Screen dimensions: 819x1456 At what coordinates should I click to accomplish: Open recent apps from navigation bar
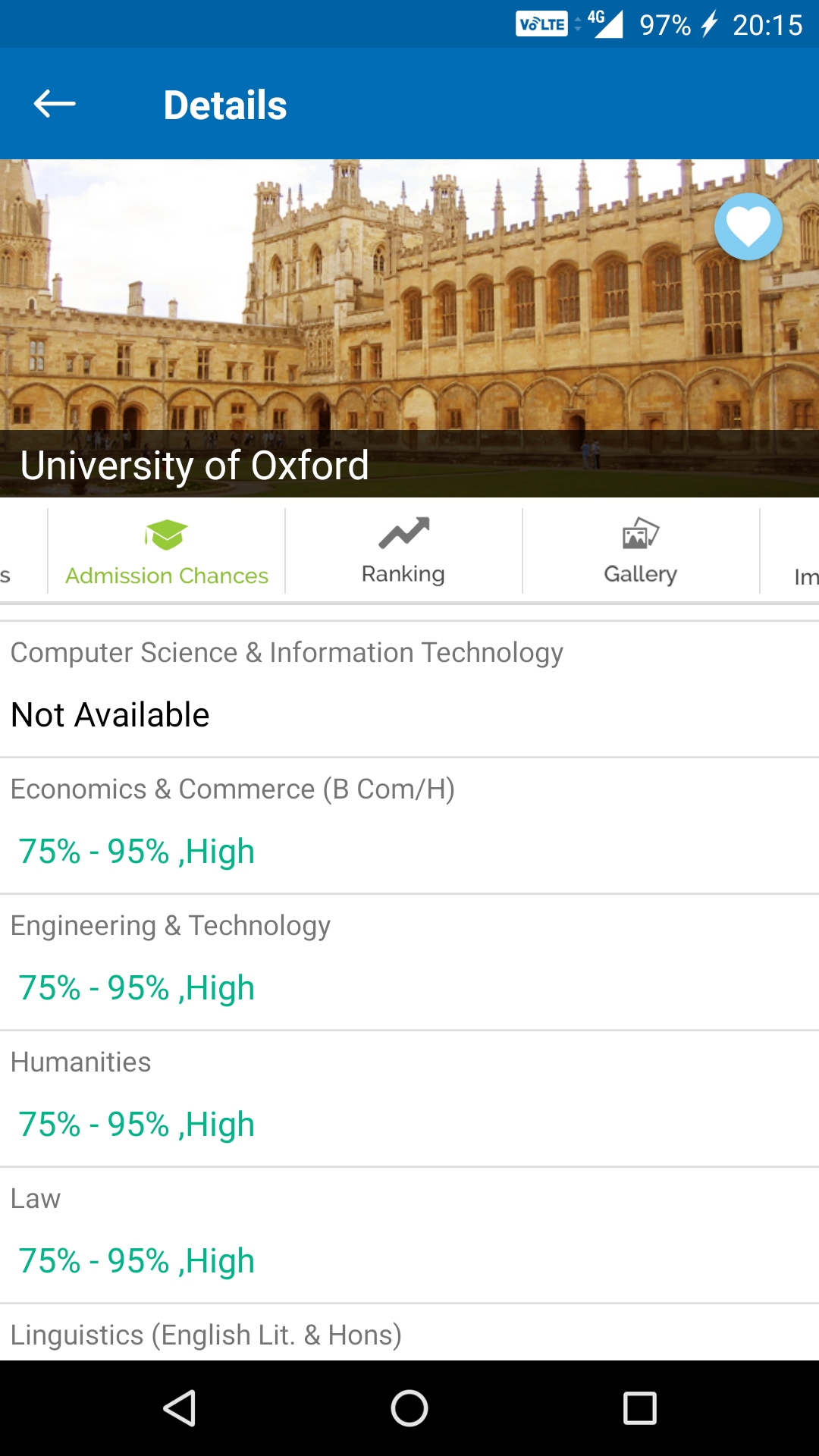[639, 1408]
